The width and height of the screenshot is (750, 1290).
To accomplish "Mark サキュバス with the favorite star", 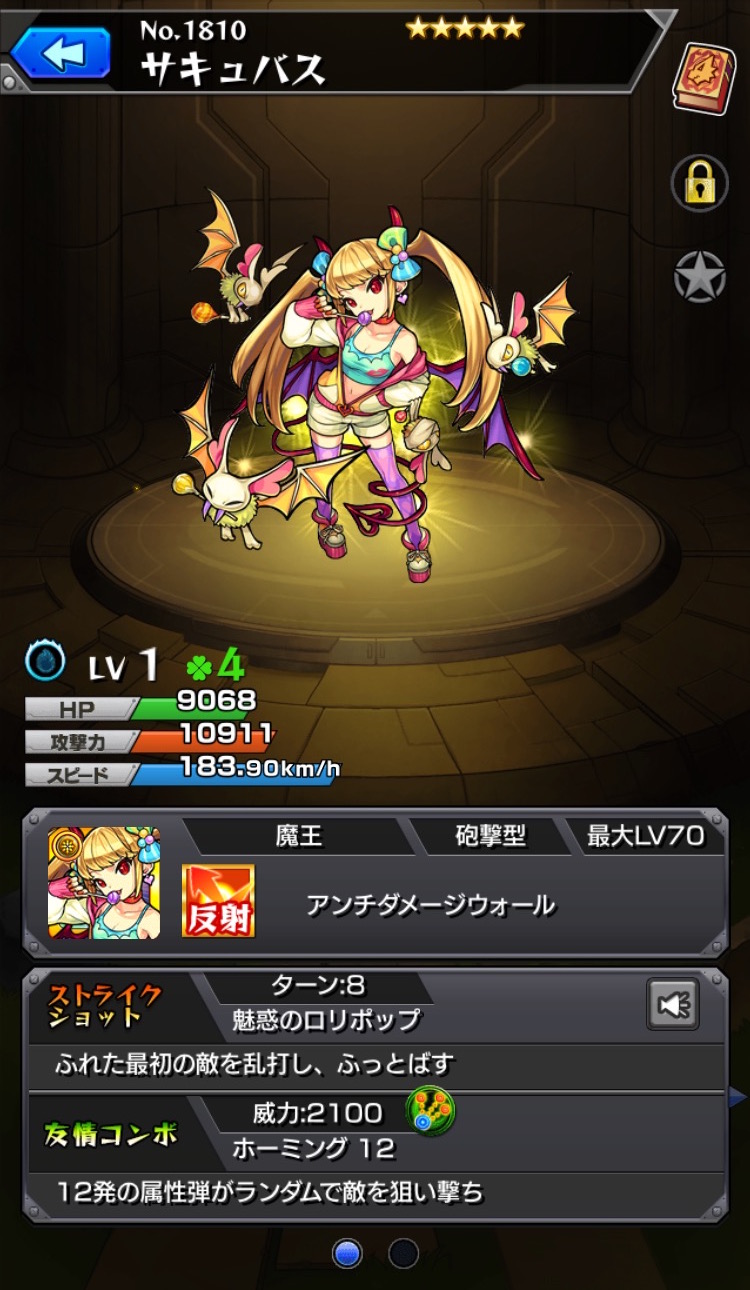I will 699,276.
